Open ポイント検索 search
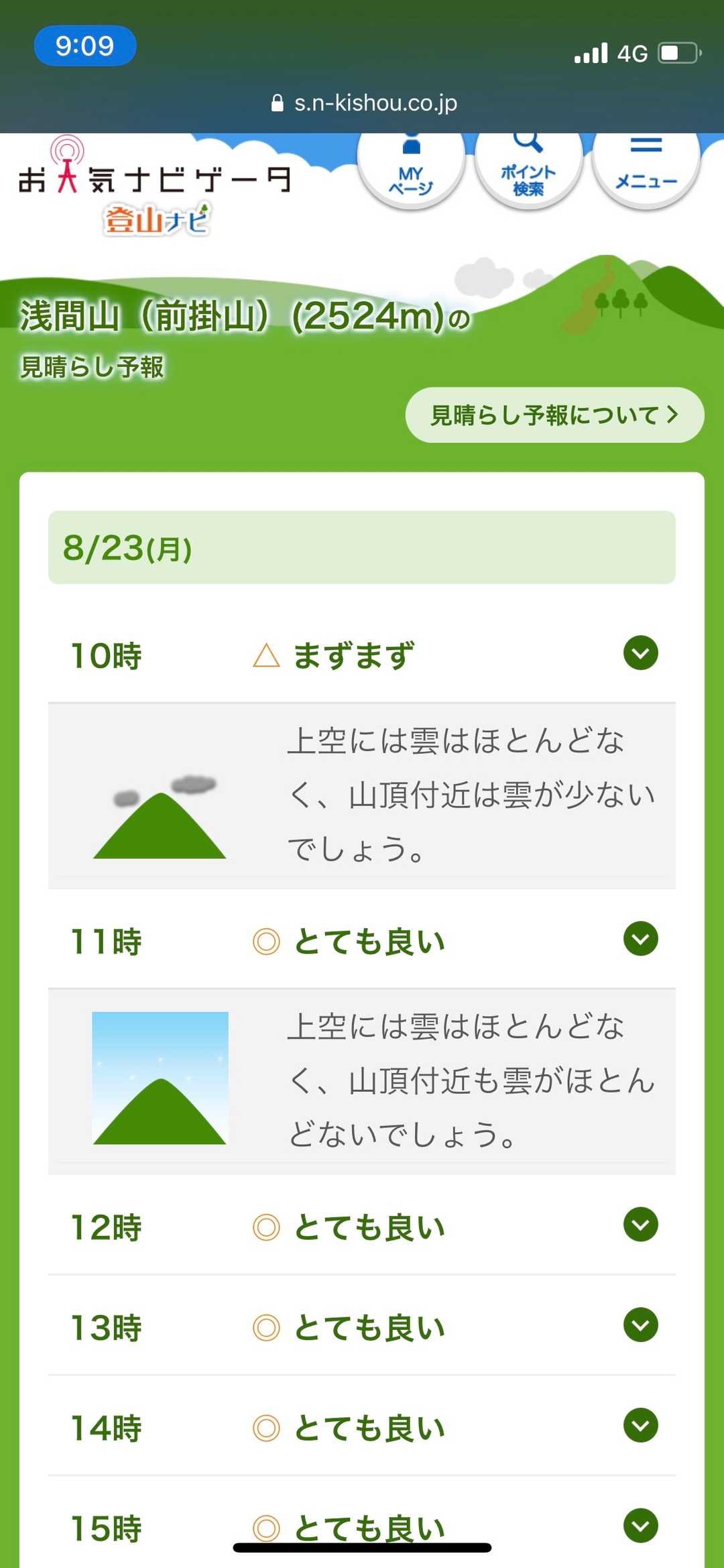Screen dimensions: 724x1568 point(528,169)
